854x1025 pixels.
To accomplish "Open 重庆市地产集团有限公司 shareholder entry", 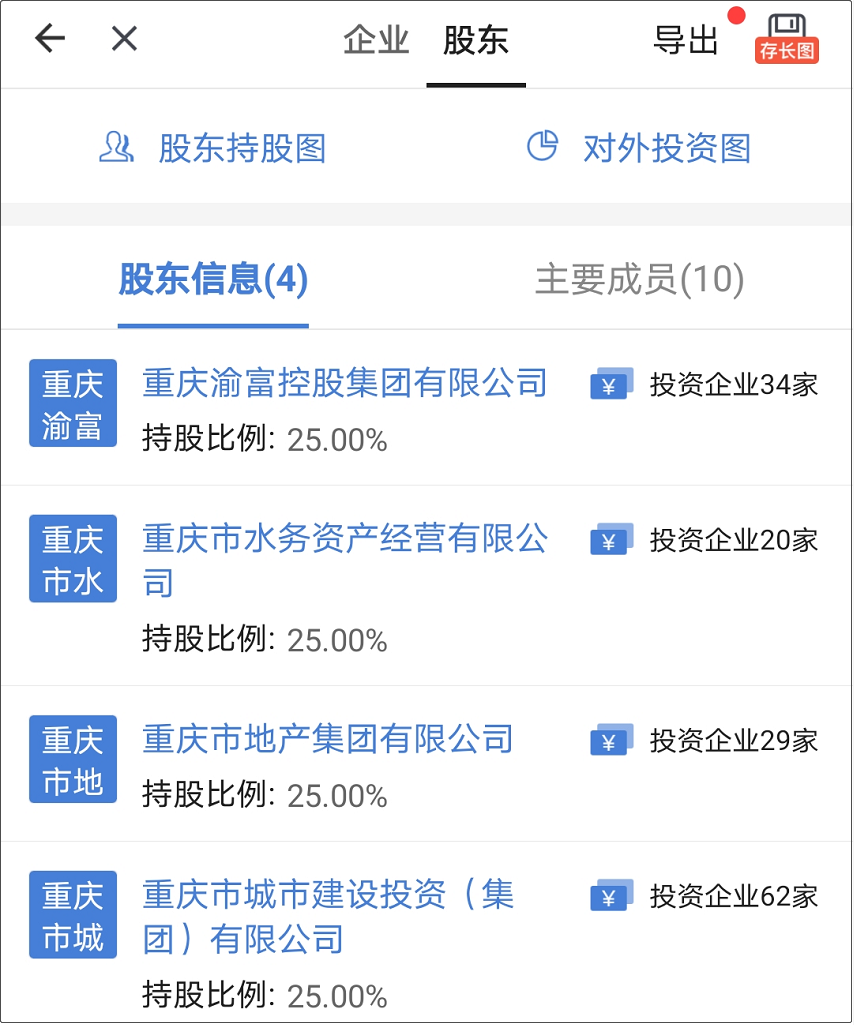I will [328, 739].
